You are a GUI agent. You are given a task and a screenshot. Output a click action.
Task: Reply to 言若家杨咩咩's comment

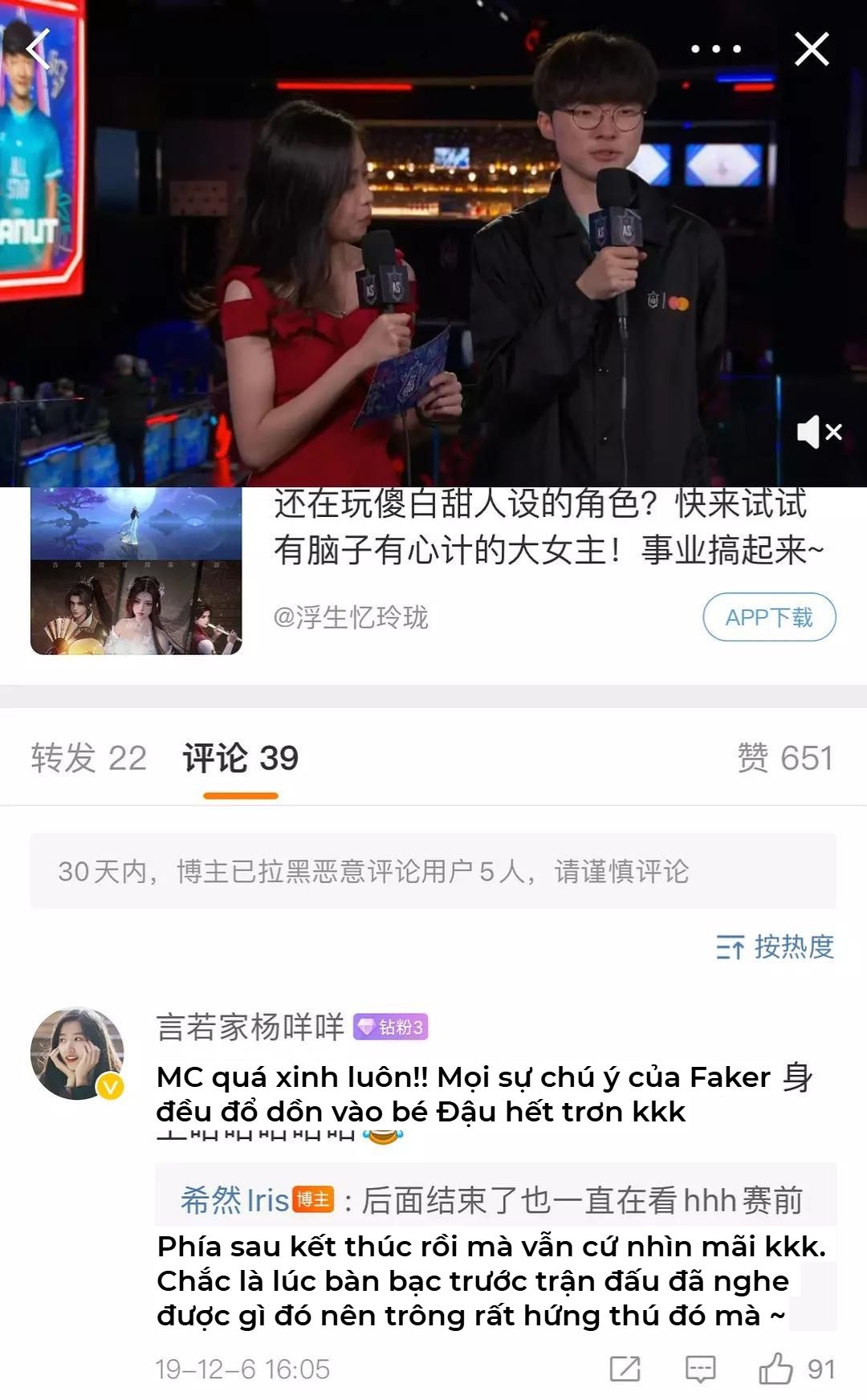(700, 1369)
